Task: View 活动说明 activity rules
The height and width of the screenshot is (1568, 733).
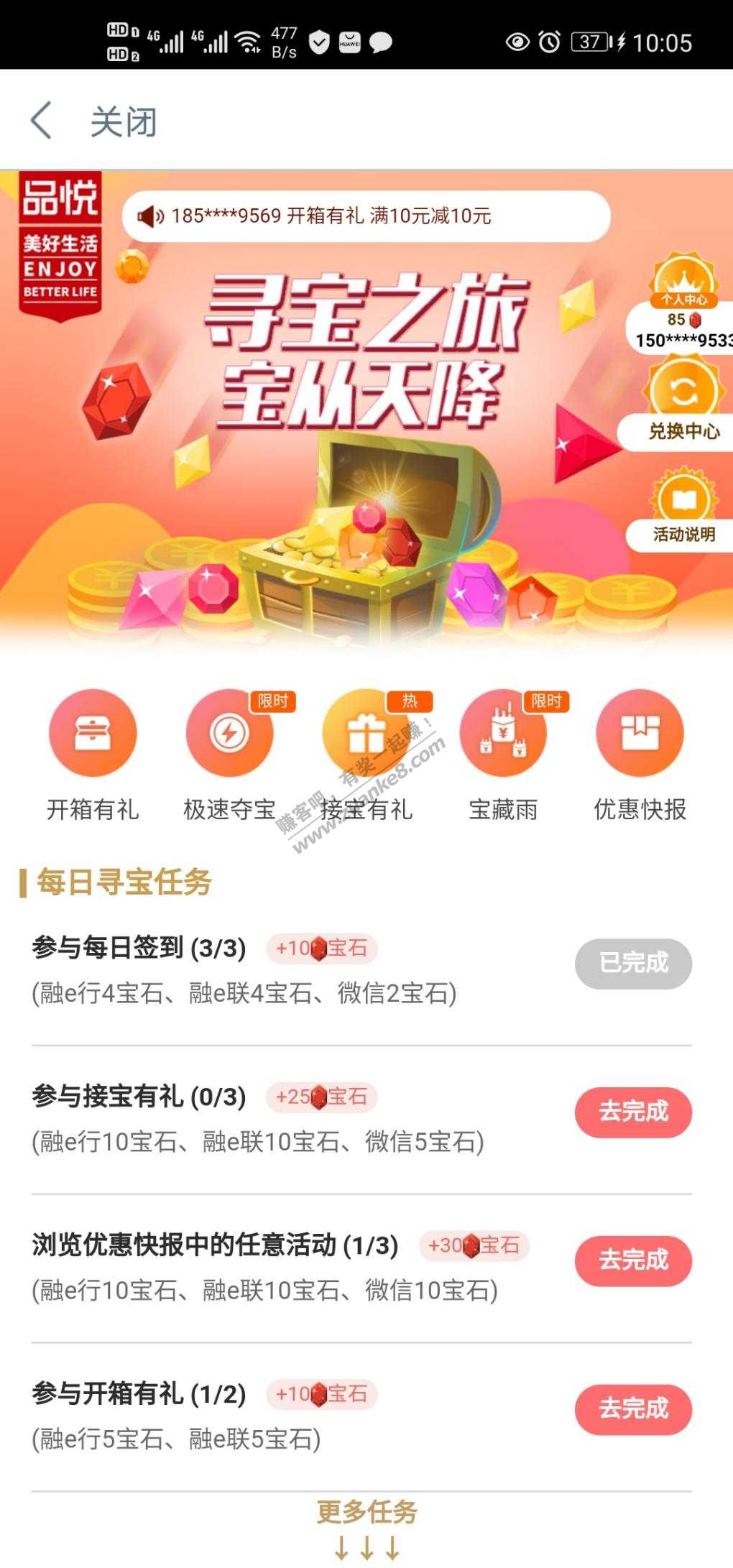Action: click(683, 510)
